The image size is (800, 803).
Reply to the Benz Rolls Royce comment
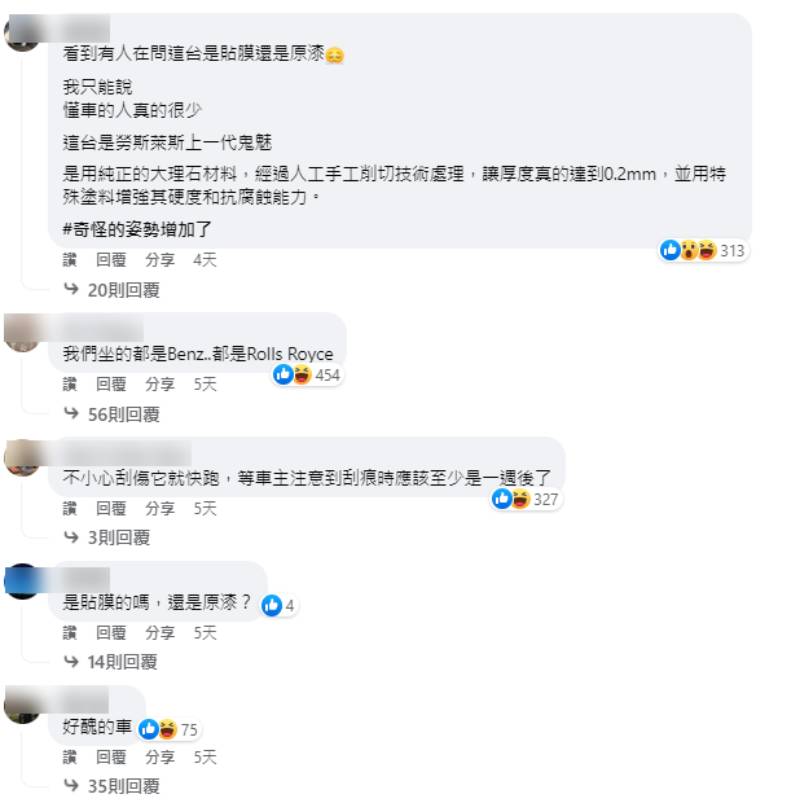coord(111,384)
